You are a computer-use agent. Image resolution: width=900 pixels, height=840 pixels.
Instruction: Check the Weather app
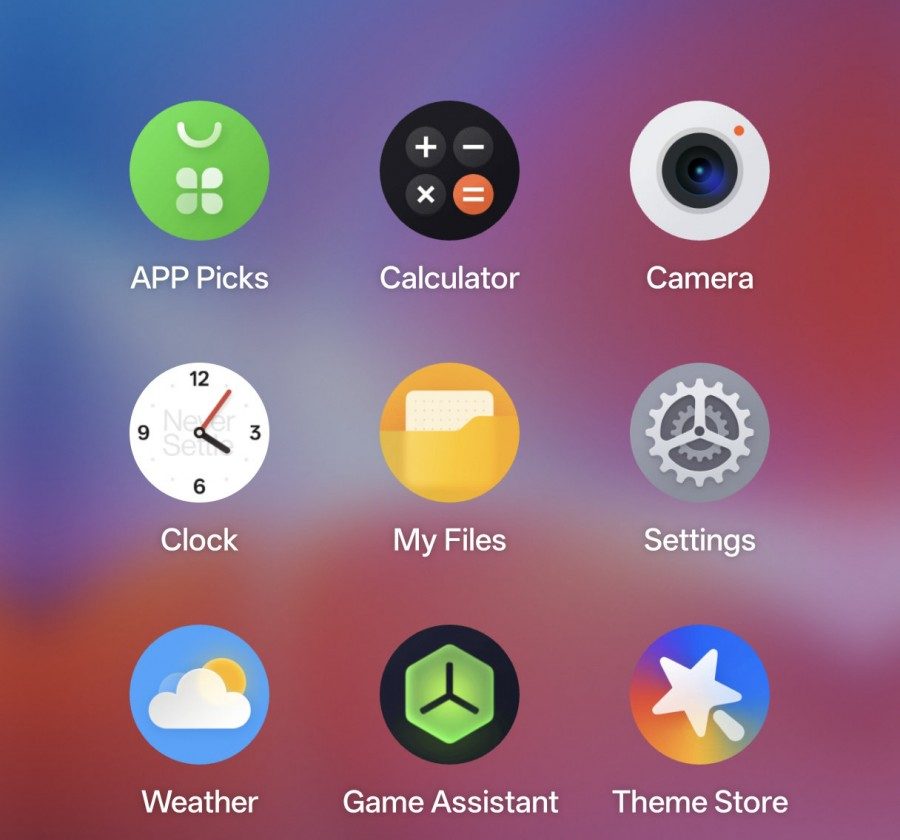point(199,694)
